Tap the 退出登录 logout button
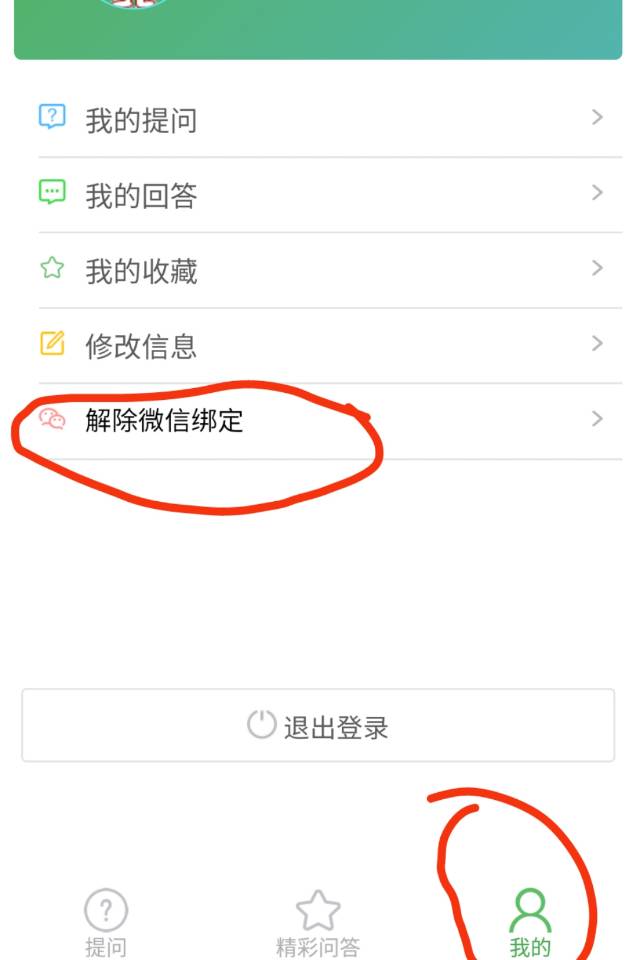 coord(318,726)
